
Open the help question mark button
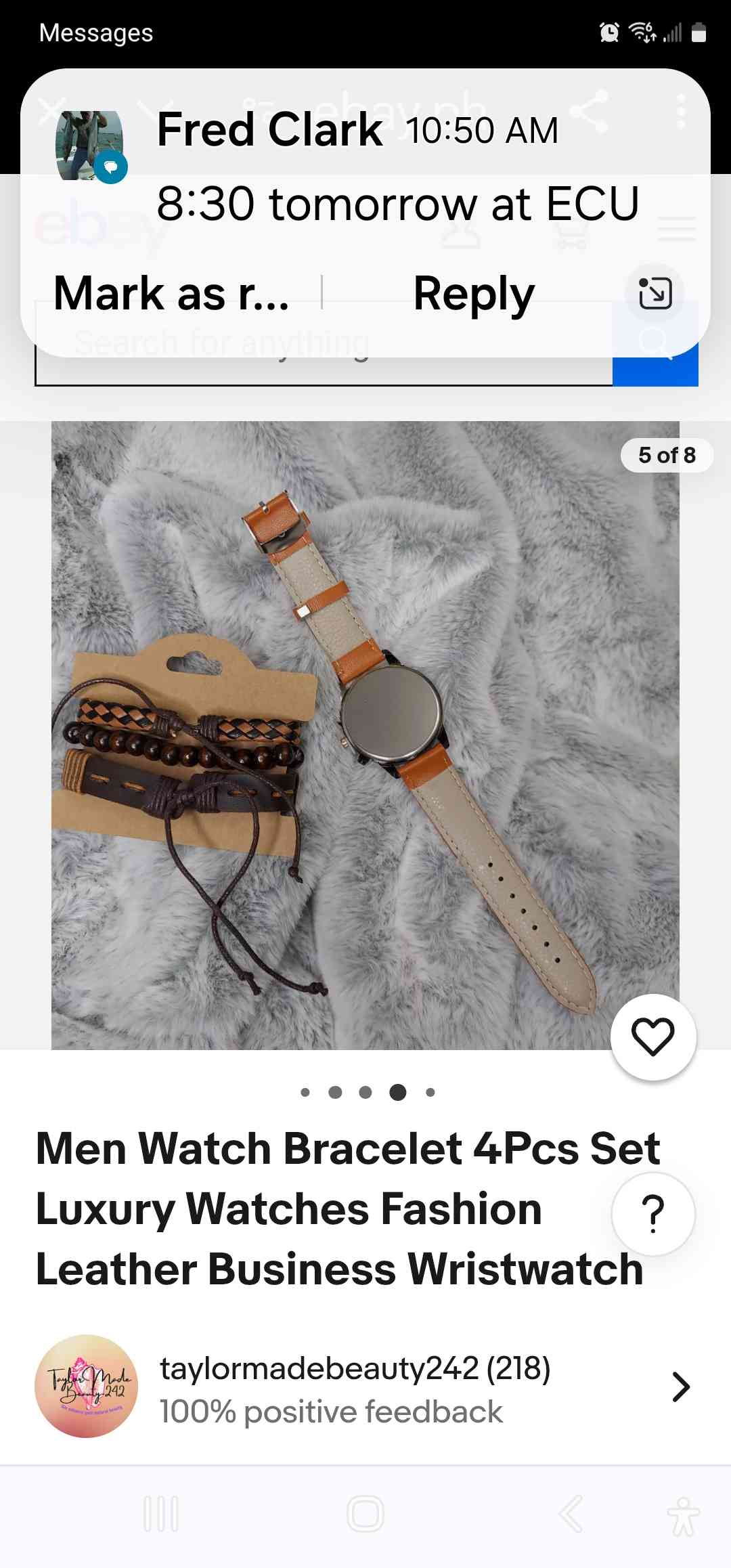coord(652,1214)
